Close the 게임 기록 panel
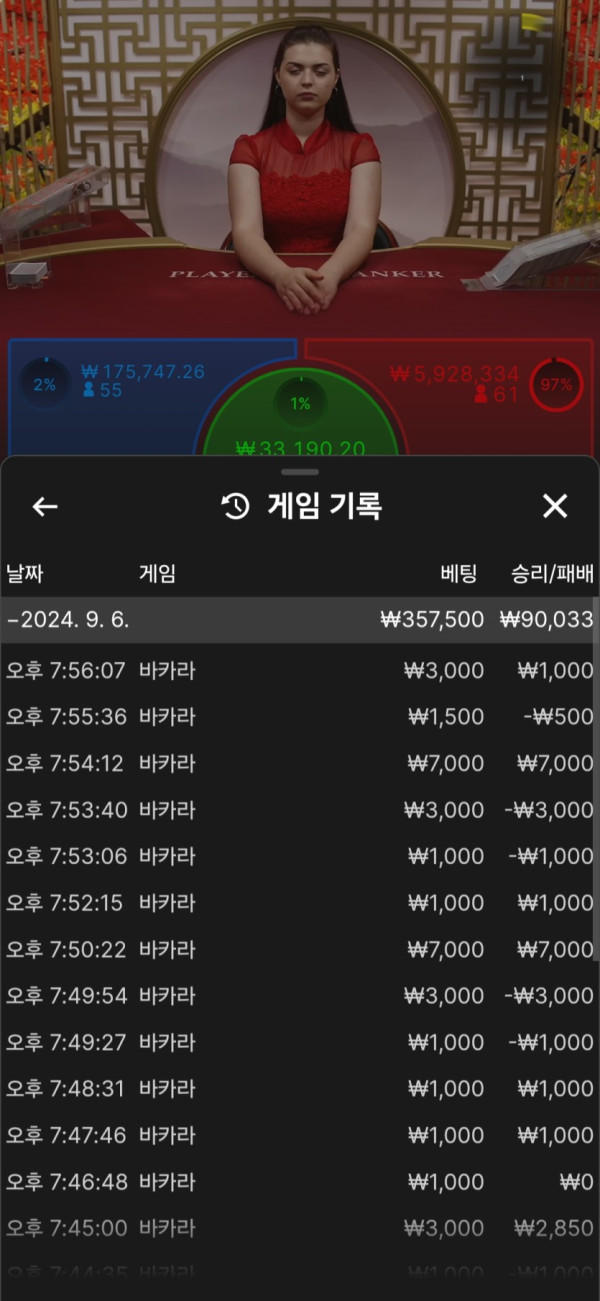 point(555,507)
